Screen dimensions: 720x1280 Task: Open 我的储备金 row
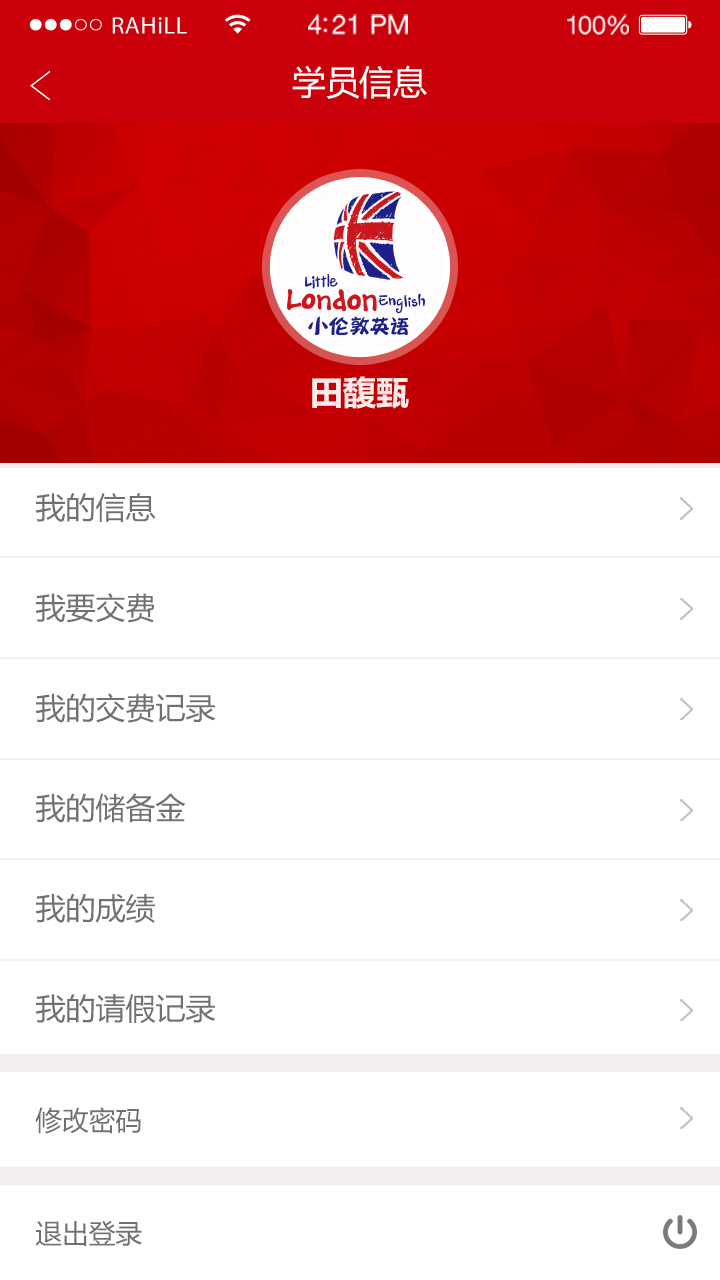tap(360, 809)
